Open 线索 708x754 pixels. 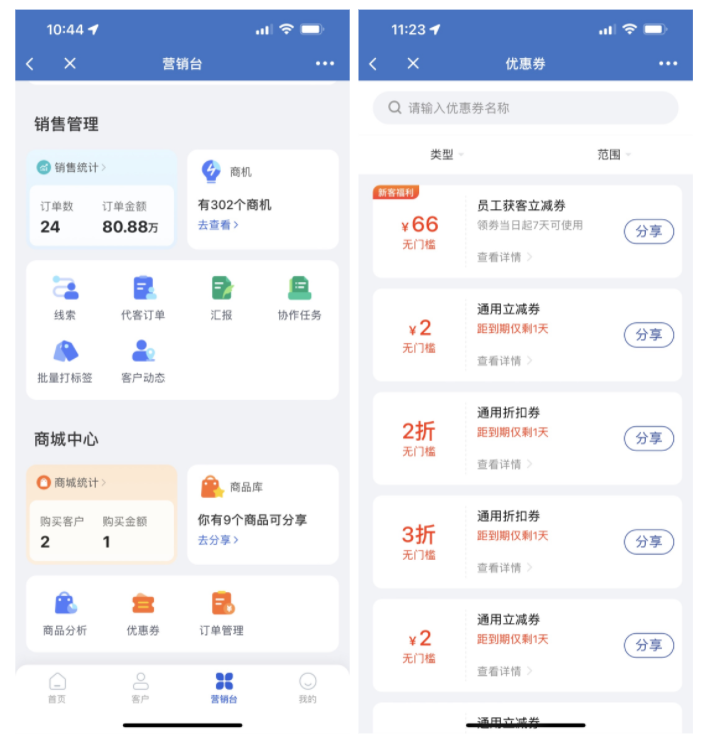coord(65,298)
